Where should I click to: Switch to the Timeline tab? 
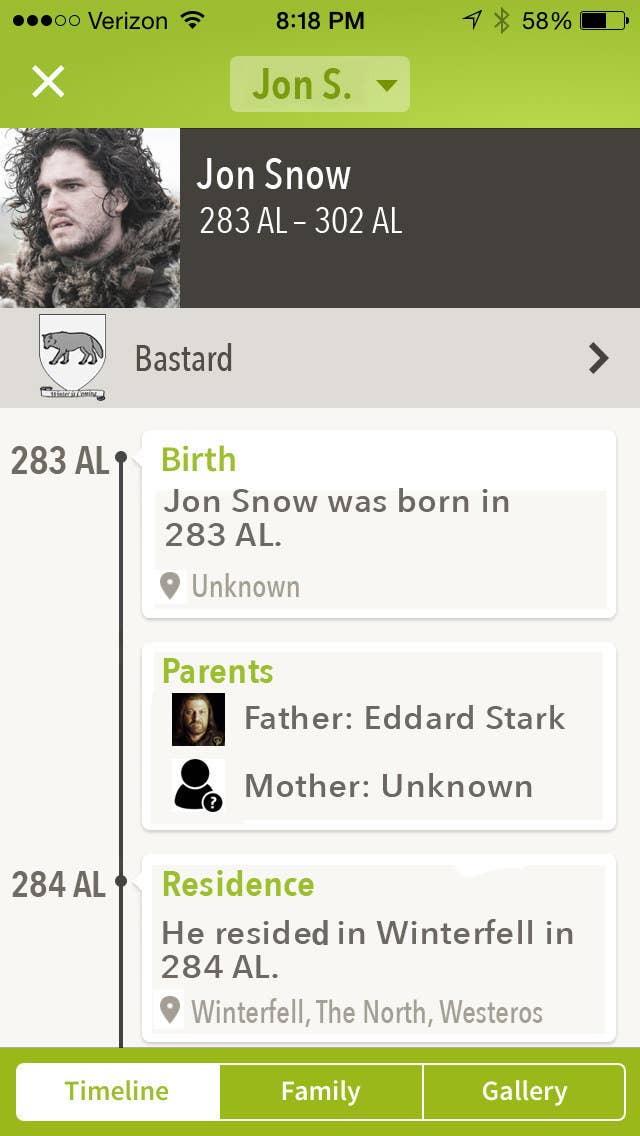click(117, 1091)
